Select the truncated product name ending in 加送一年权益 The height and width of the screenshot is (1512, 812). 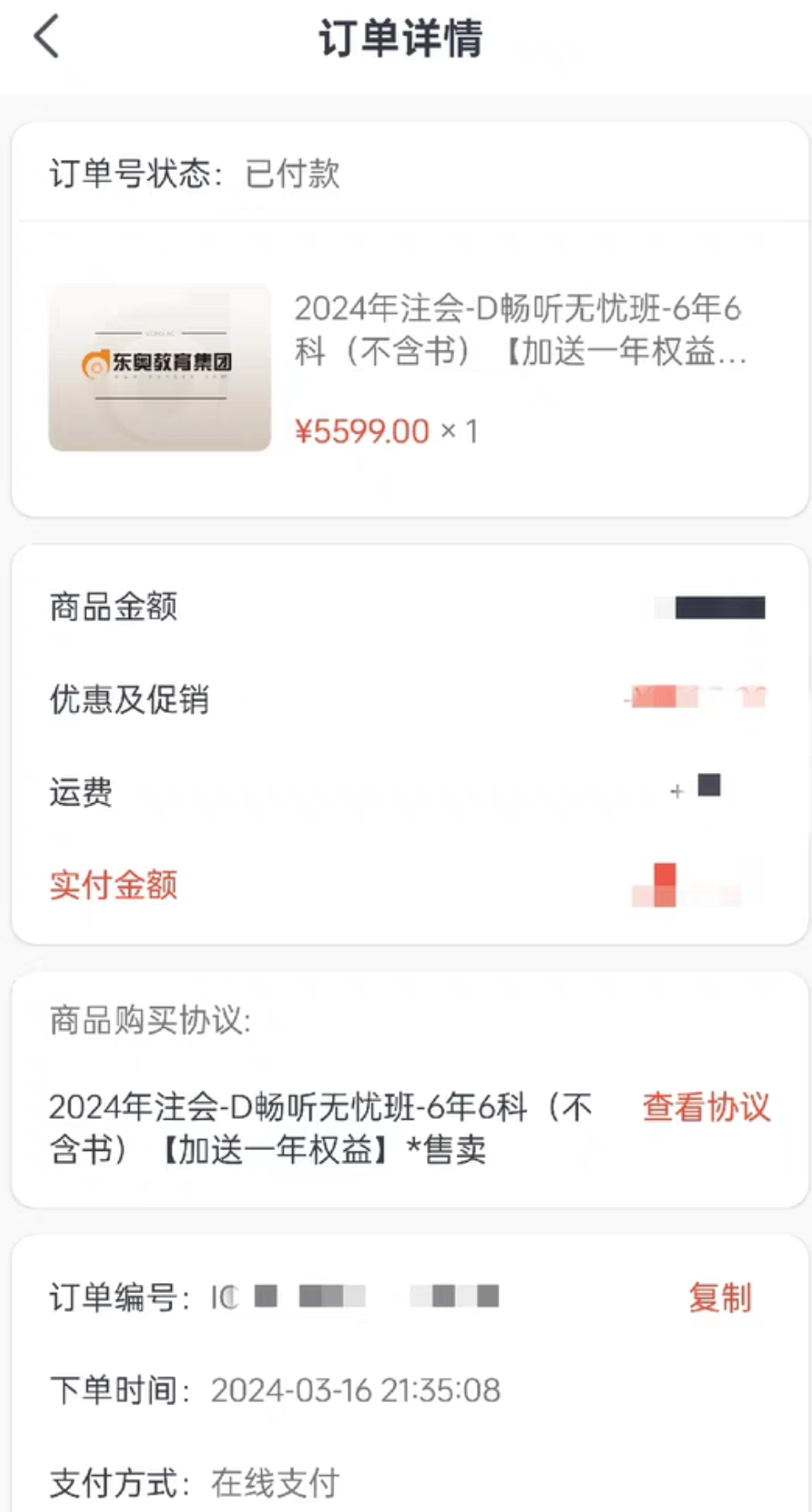pos(518,354)
